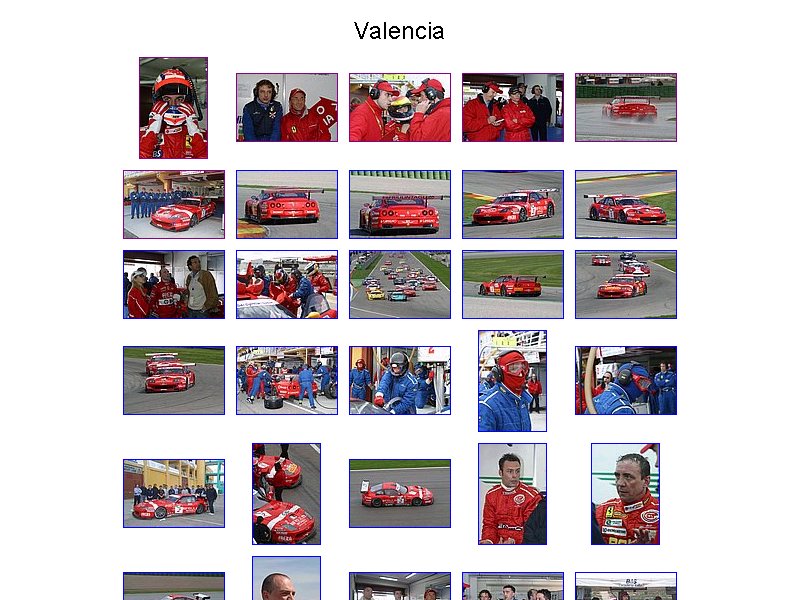The height and width of the screenshot is (600, 800).
Task: View group photo by the yellow building
Action: 173,493
